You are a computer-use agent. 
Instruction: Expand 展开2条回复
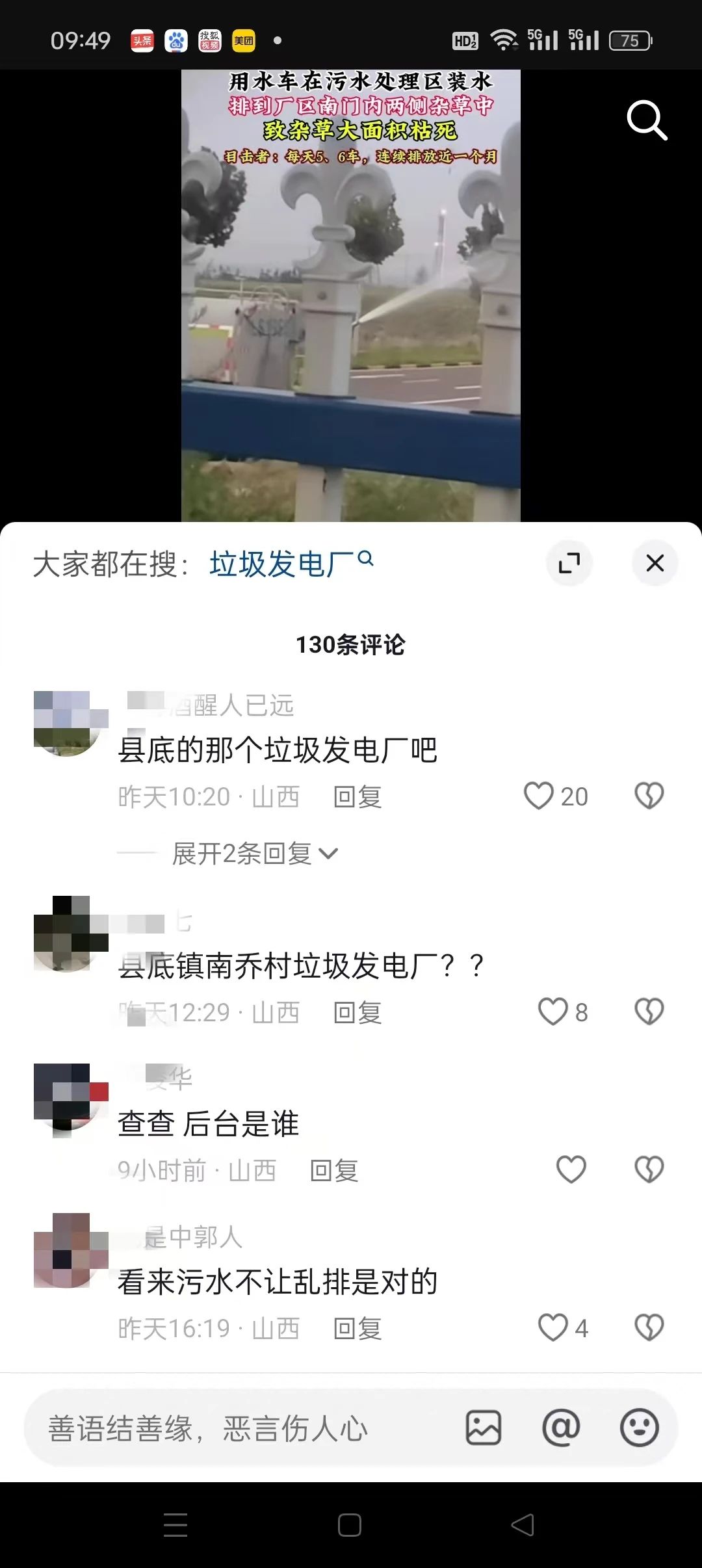click(255, 854)
